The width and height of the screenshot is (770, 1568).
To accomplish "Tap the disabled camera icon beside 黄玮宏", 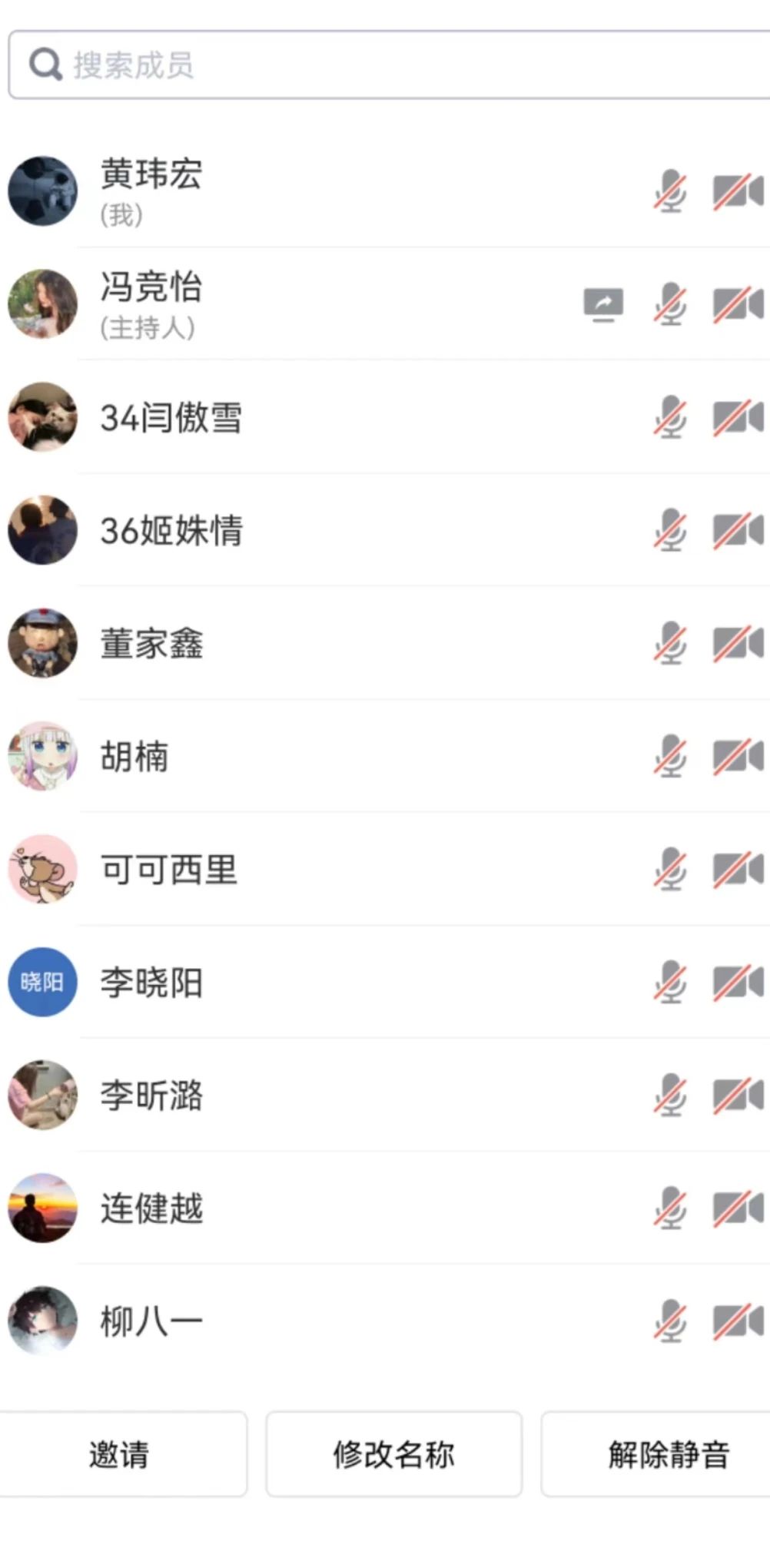I will (737, 191).
